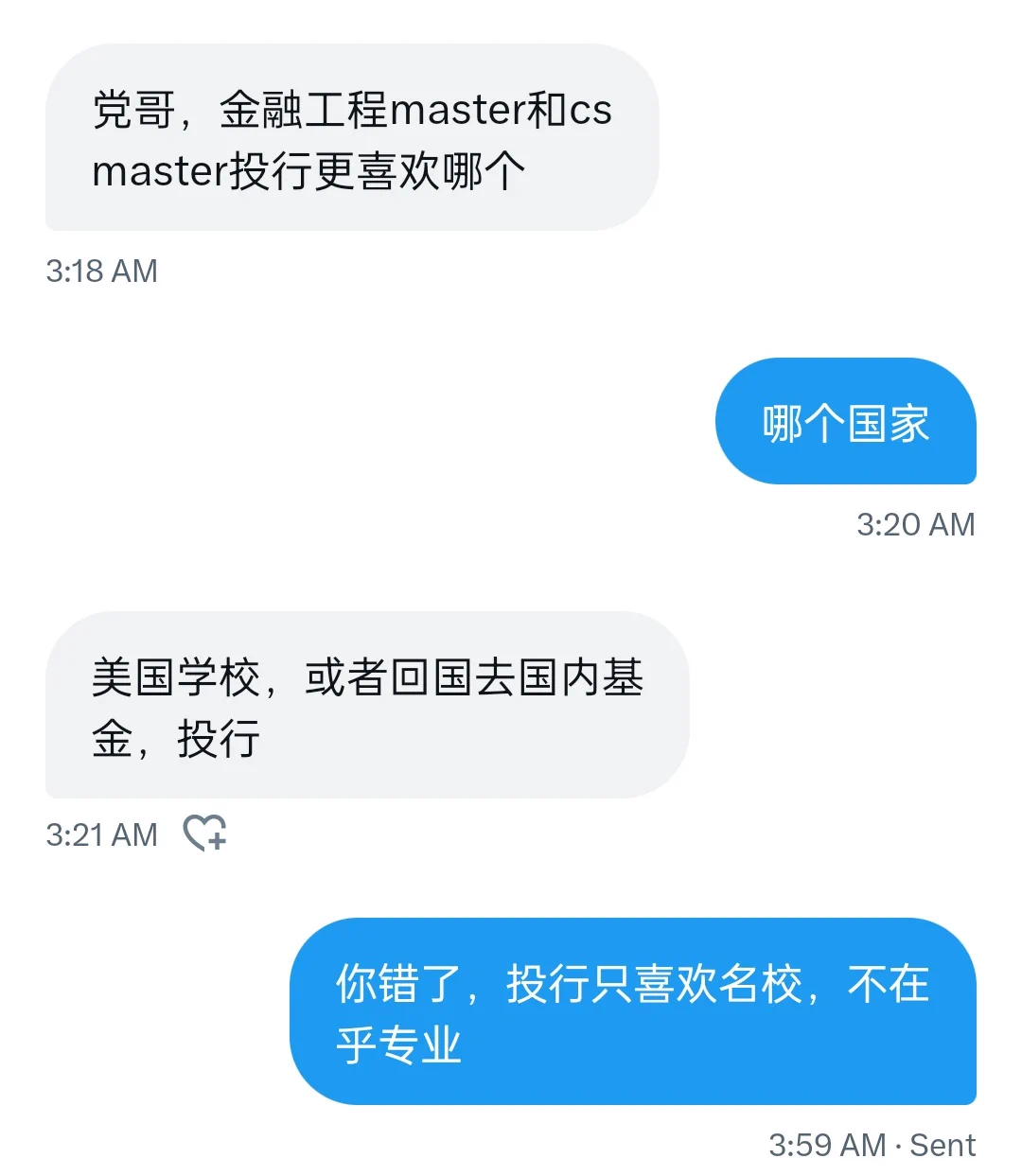This screenshot has width=1022, height=1176.
Task: Add a heart reaction to the 3:21 AM message
Action: 204,834
